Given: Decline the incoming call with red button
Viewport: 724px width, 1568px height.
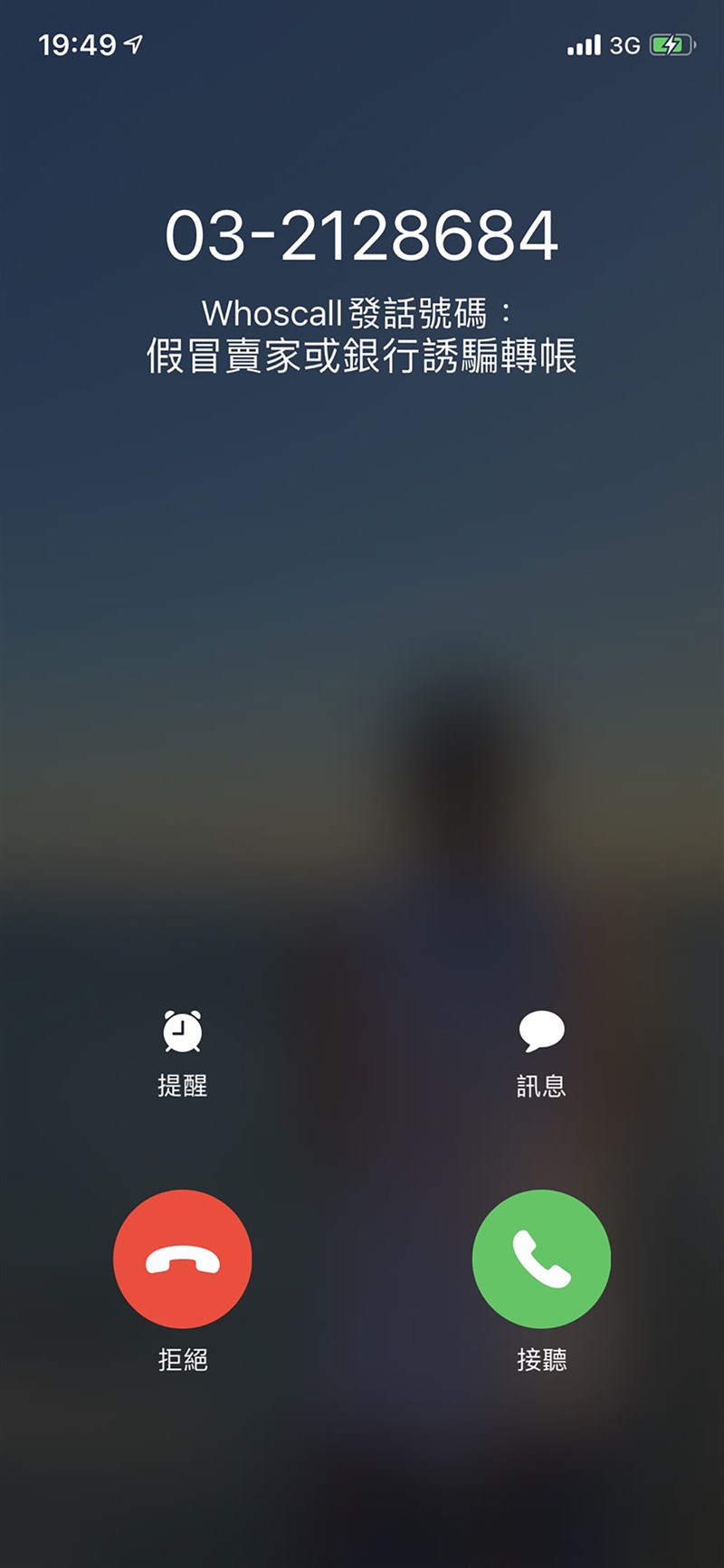Looking at the screenshot, I should (x=182, y=1259).
